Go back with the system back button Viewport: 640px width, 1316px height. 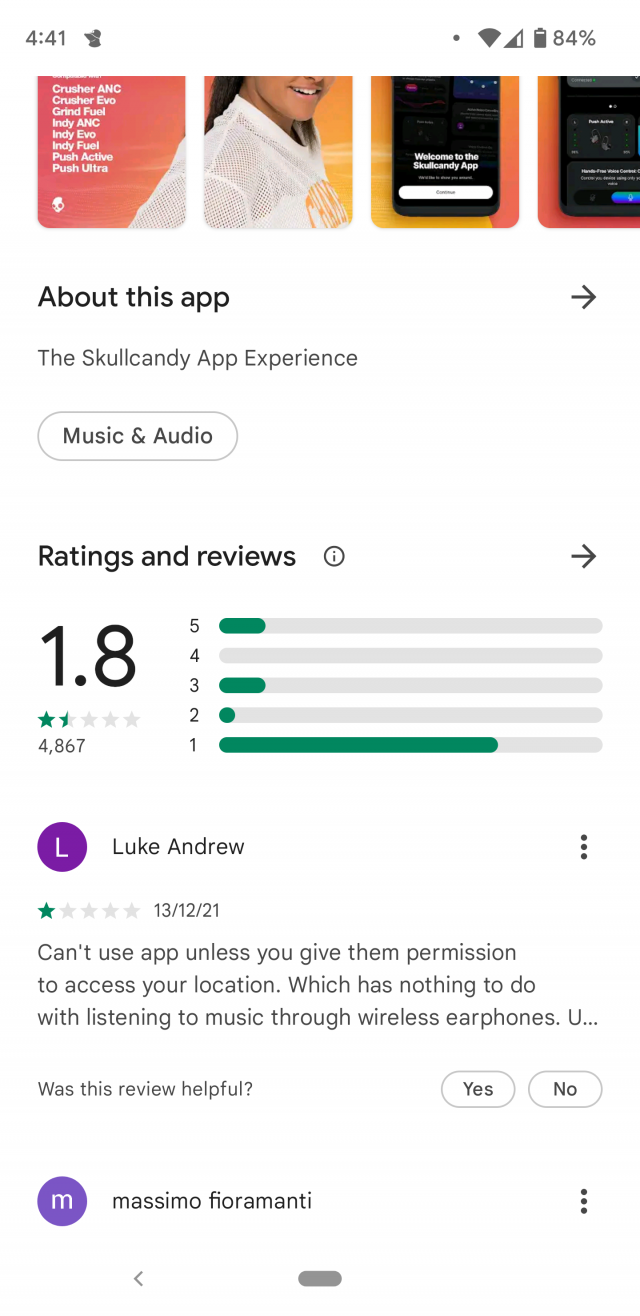coord(139,1278)
